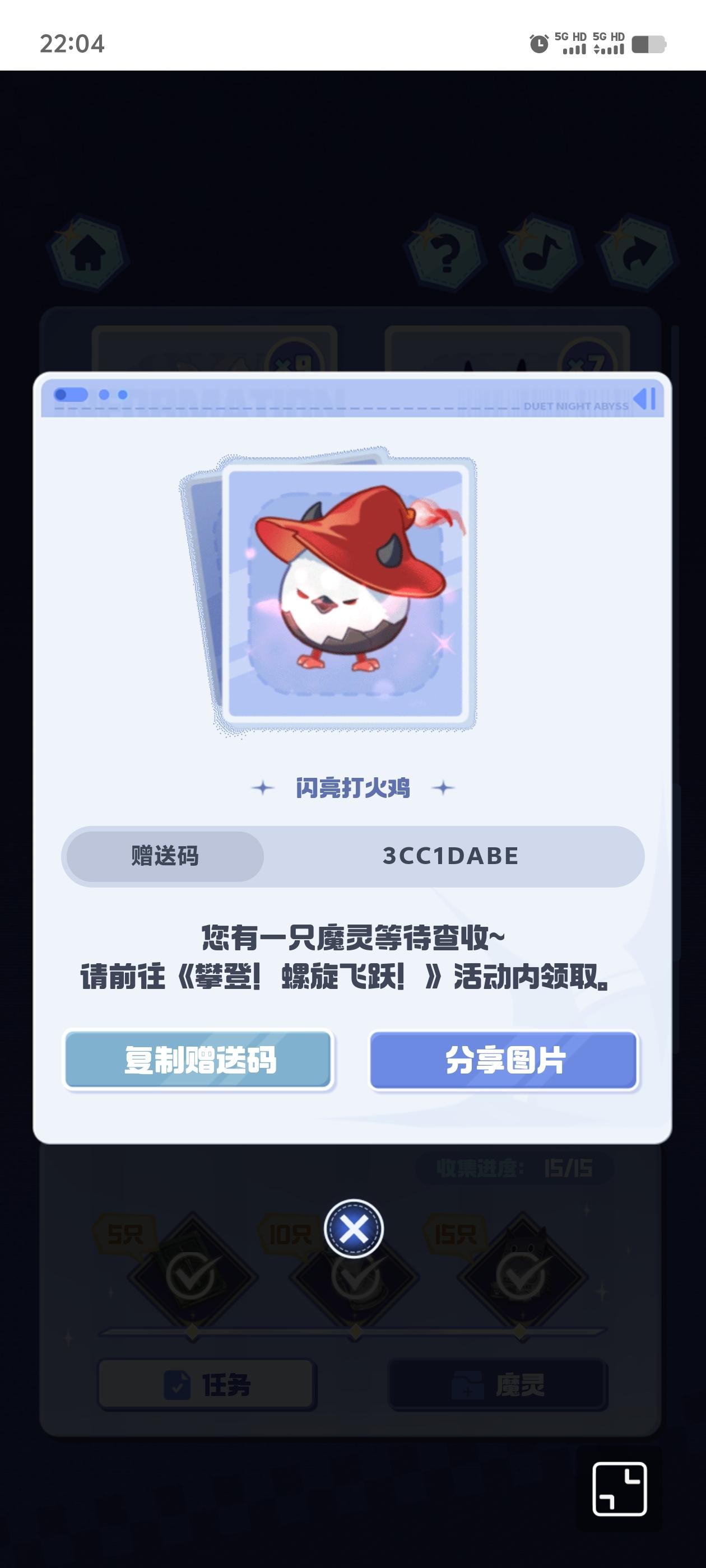Tap 分享图片 to share the image

click(504, 1060)
